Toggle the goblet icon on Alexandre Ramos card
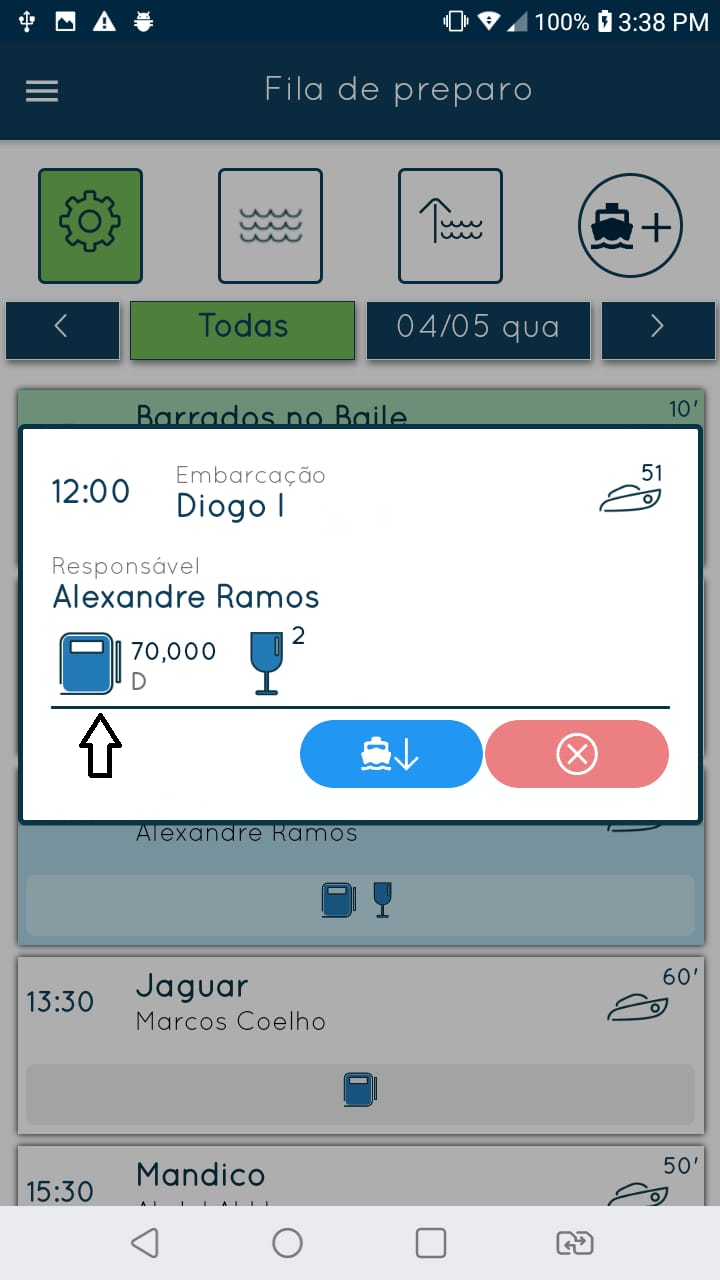This screenshot has width=720, height=1280. click(x=381, y=899)
